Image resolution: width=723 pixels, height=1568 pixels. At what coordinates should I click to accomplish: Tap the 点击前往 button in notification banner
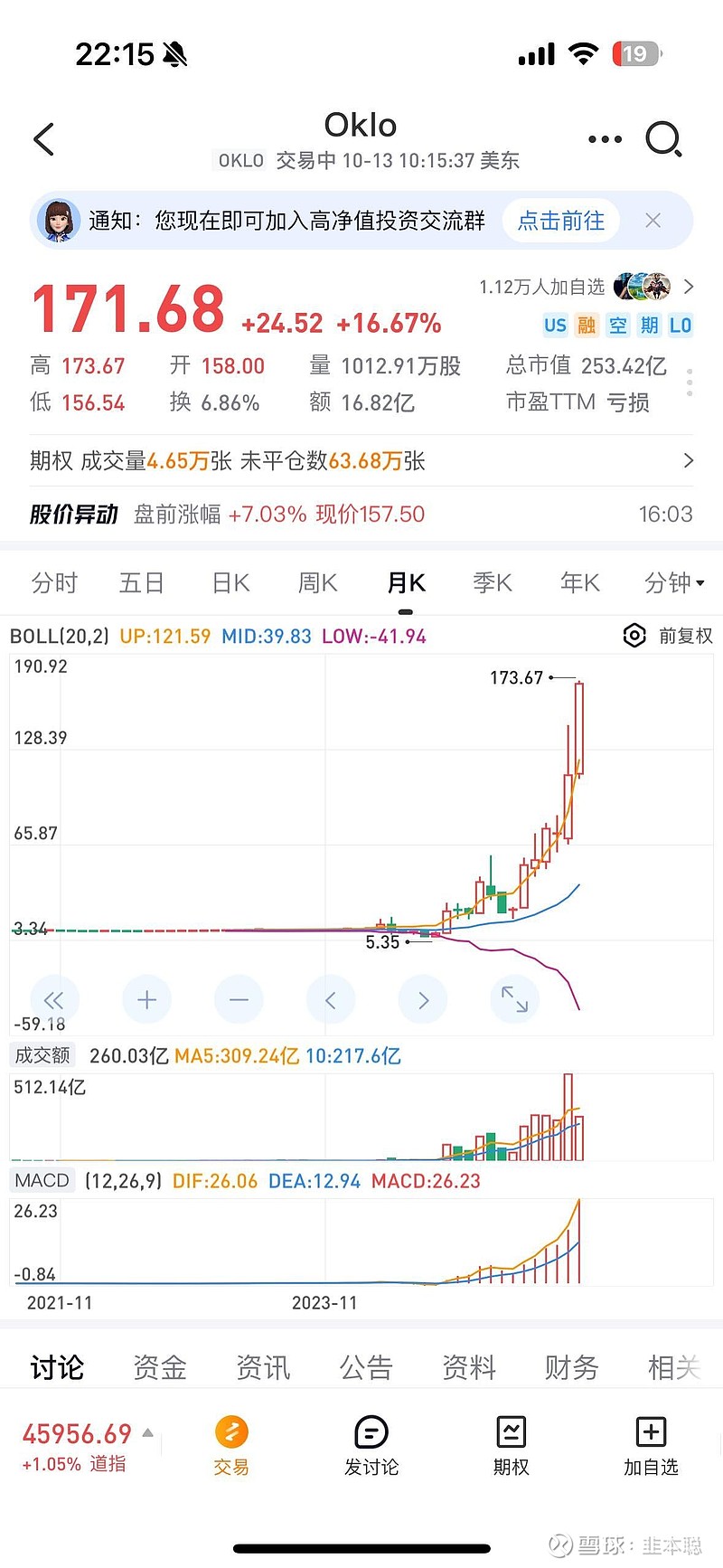(560, 220)
